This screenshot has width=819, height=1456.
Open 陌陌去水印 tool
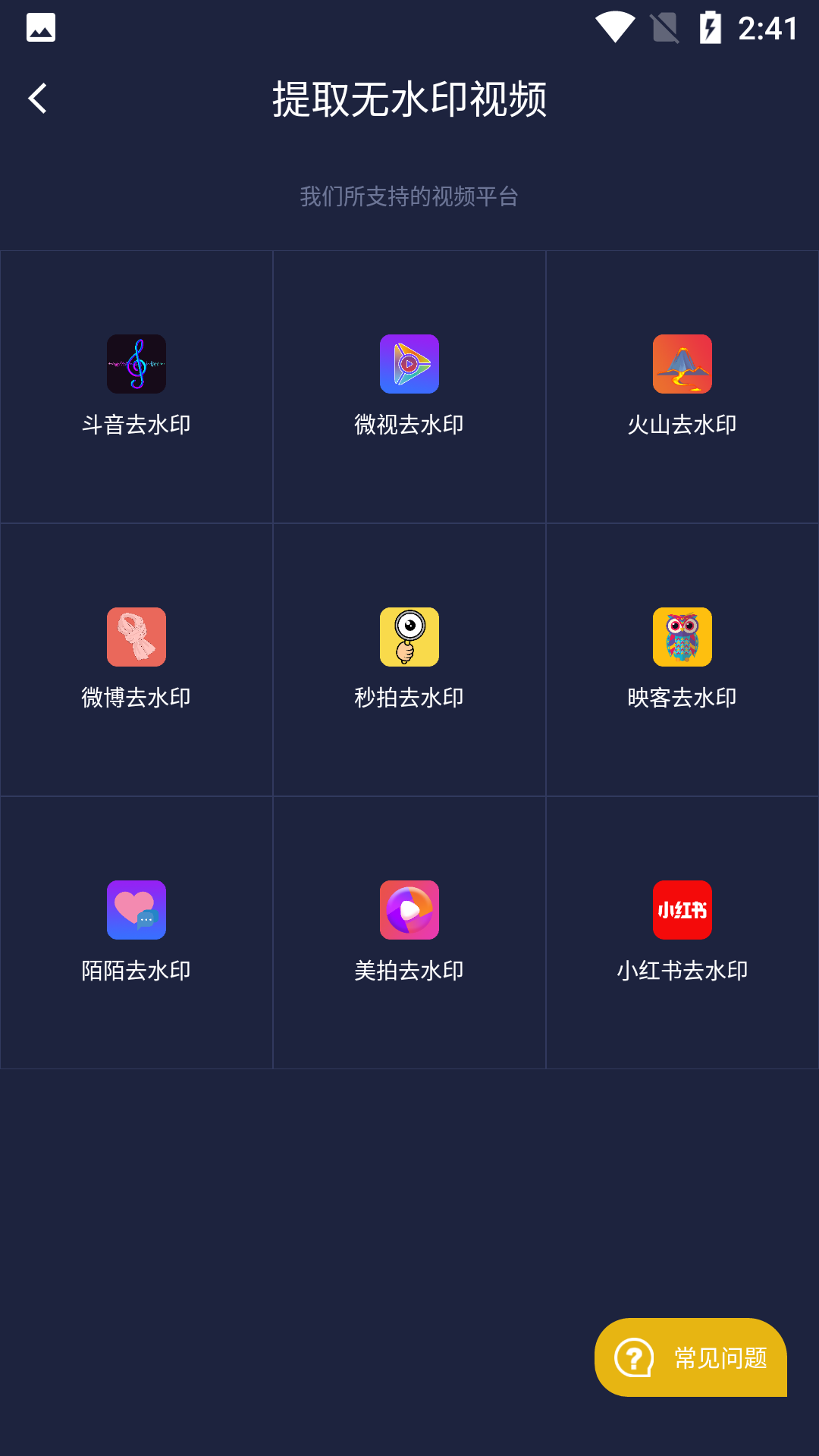[136, 932]
